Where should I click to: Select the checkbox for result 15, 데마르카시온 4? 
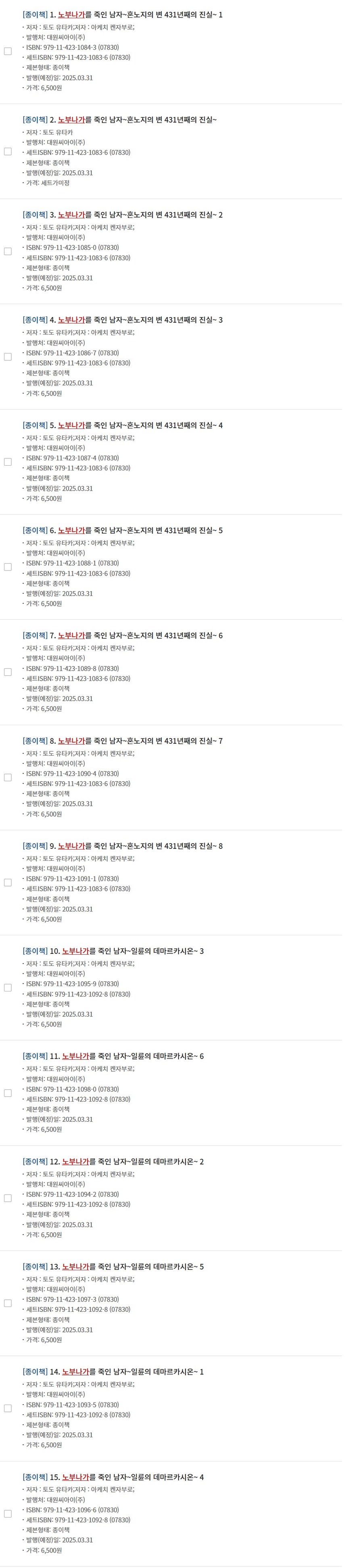pyautogui.click(x=8, y=1514)
